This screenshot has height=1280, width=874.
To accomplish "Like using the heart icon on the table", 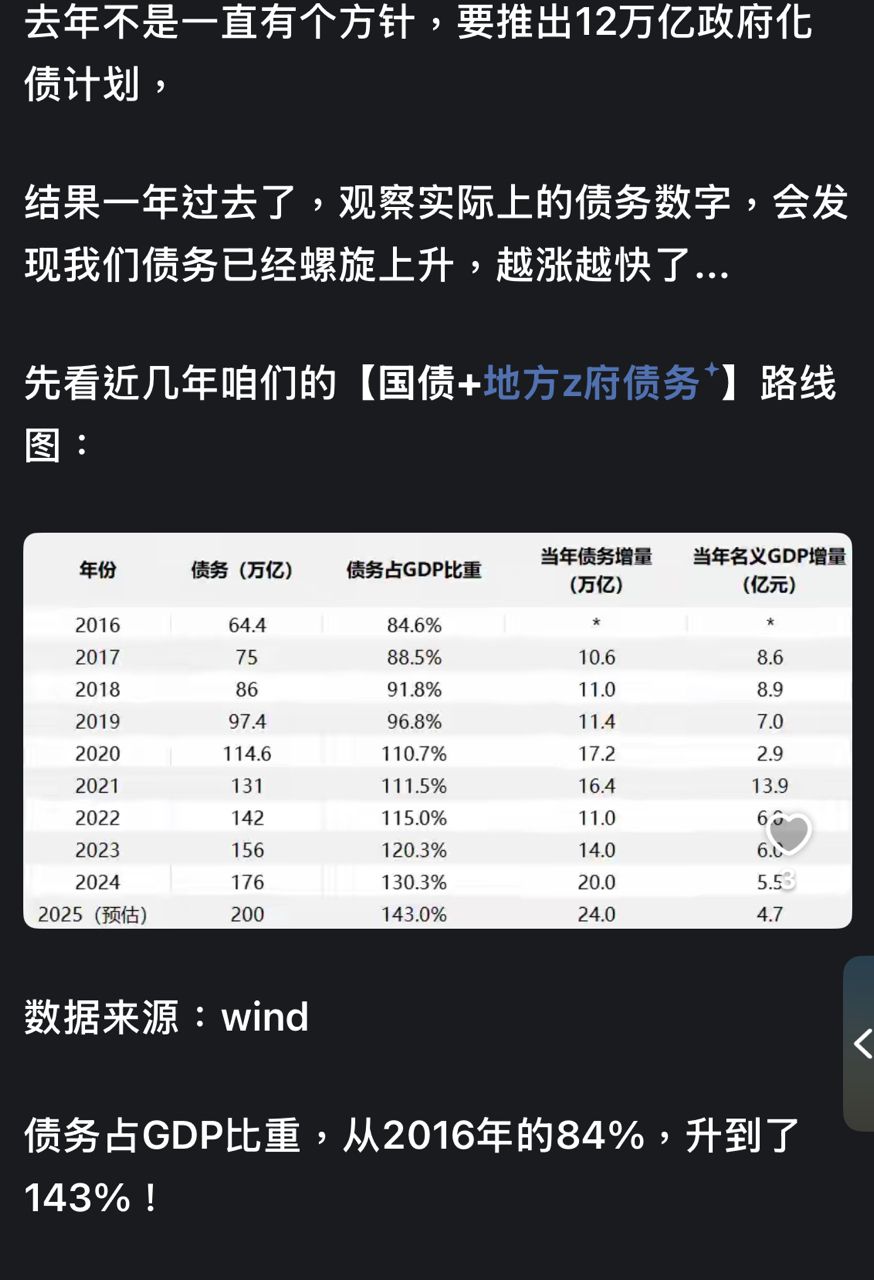I will click(788, 833).
